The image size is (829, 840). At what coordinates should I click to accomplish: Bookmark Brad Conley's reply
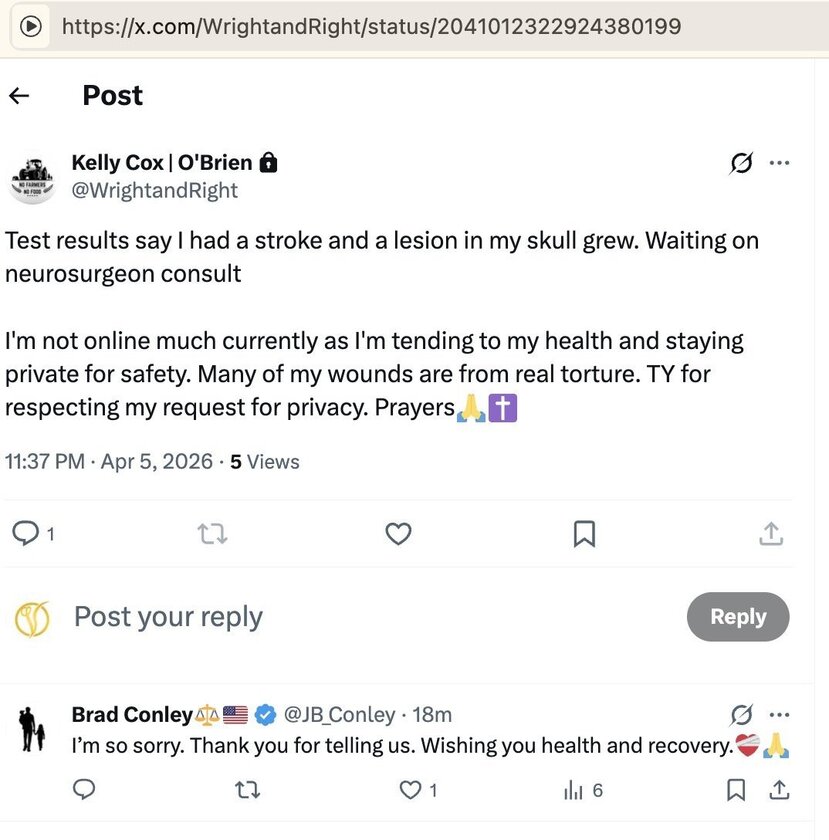tap(735, 790)
